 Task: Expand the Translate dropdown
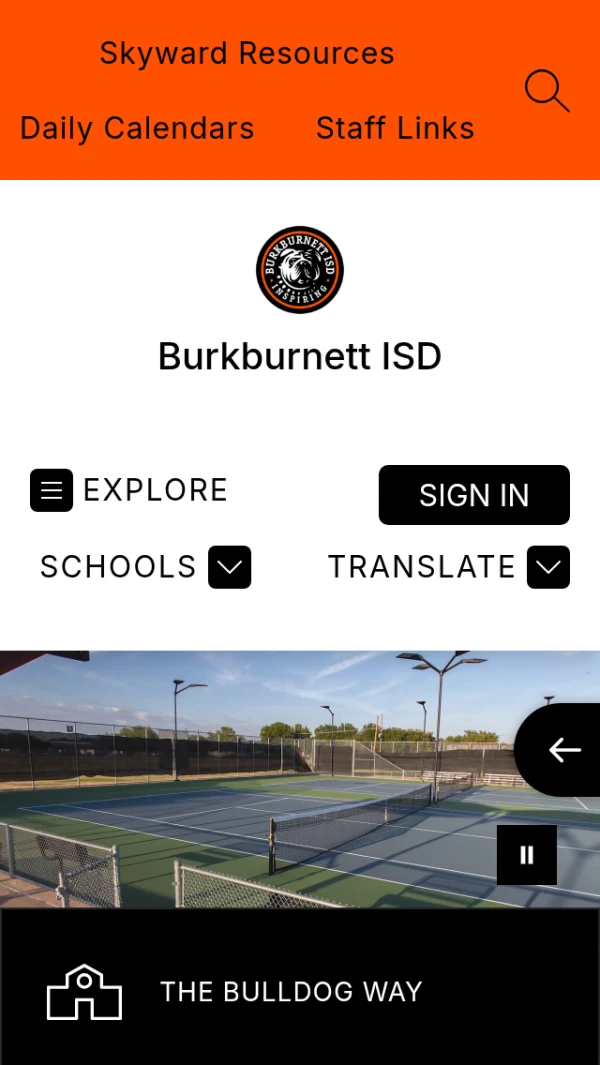[x=548, y=567]
